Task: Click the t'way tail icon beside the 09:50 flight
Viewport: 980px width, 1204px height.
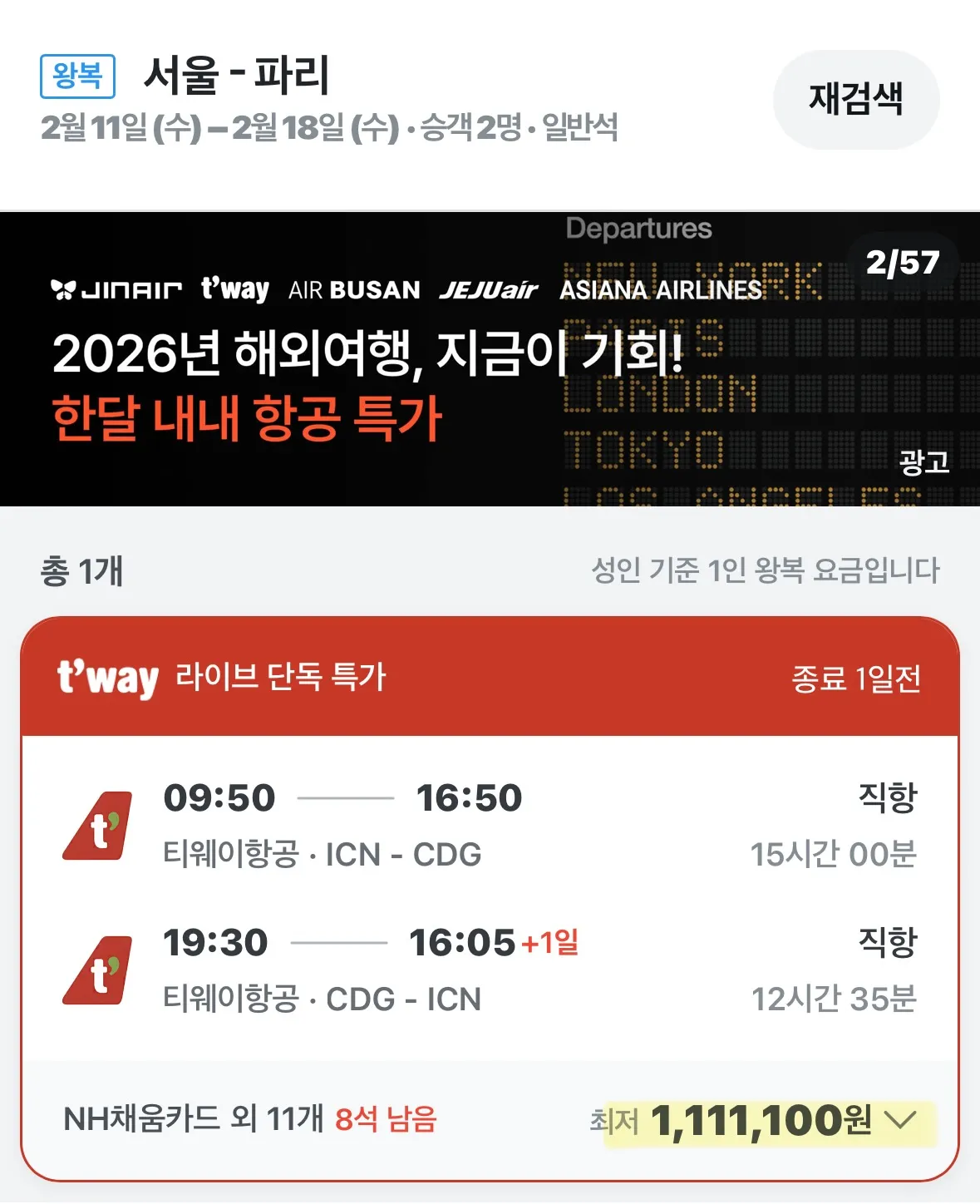Action: click(97, 826)
